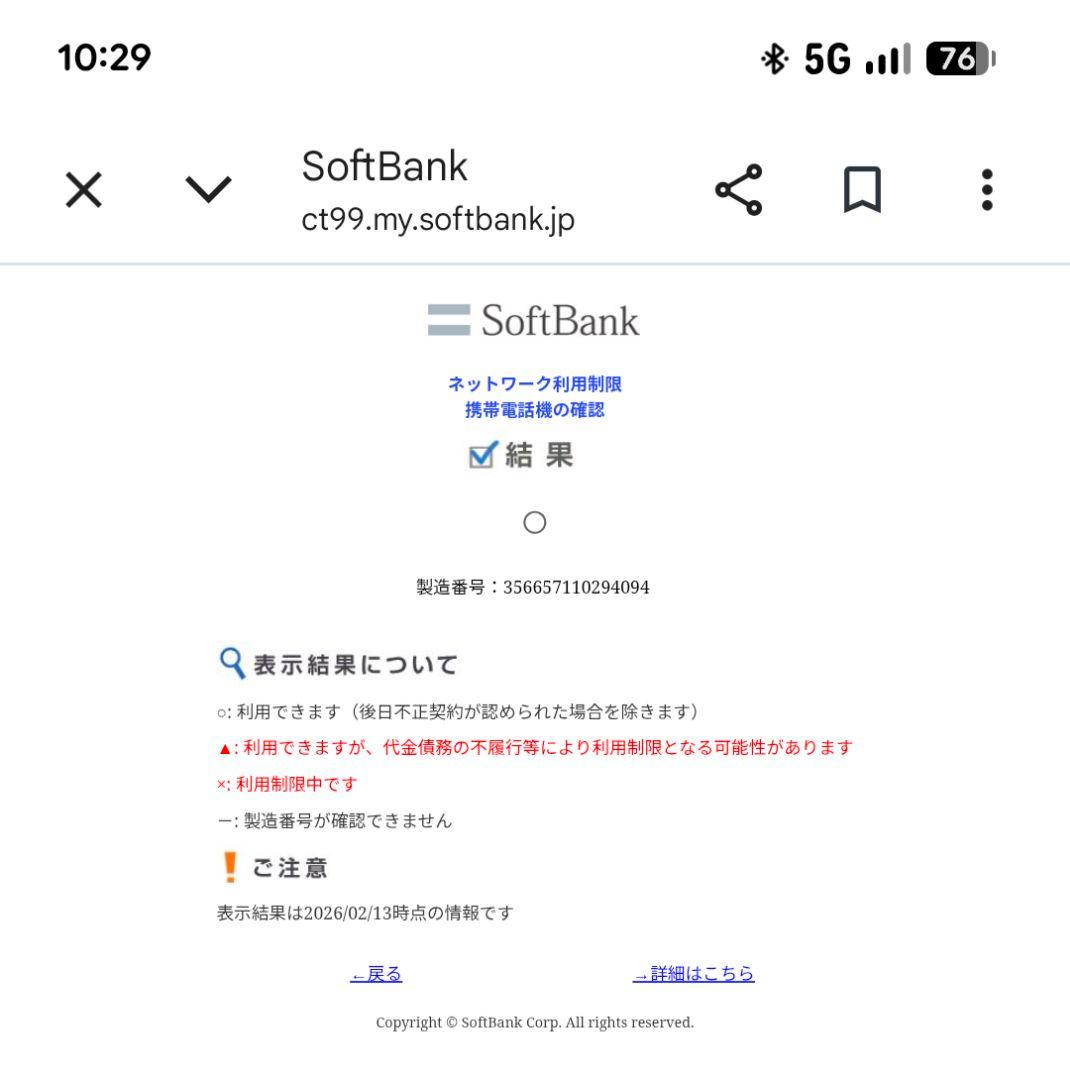1070x1080 pixels.
Task: Click the orange exclamation icon beside ご注意
Action: [230, 869]
